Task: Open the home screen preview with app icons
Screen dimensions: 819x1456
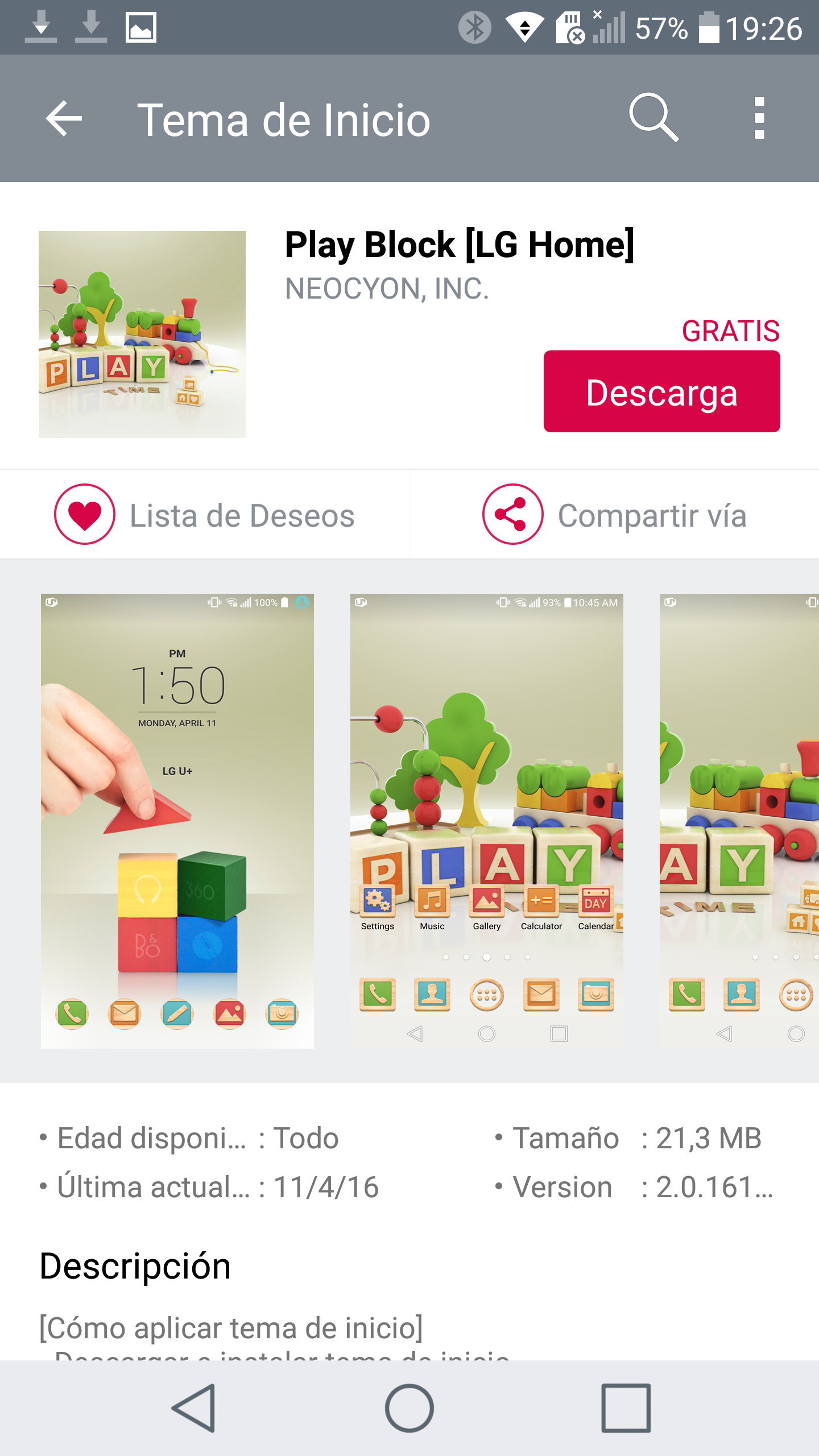Action: click(486, 821)
